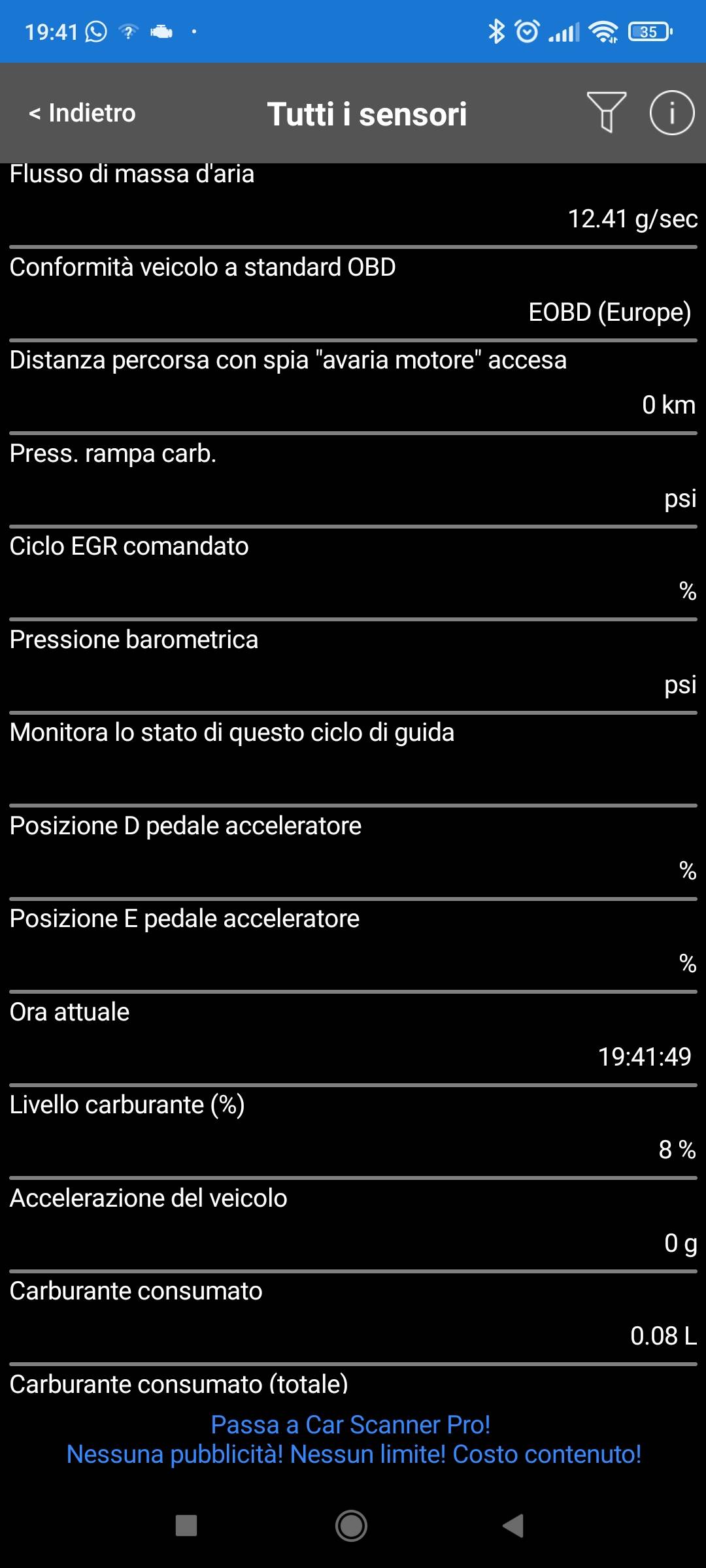706x1568 pixels.
Task: Open the info icon
Action: (671, 112)
